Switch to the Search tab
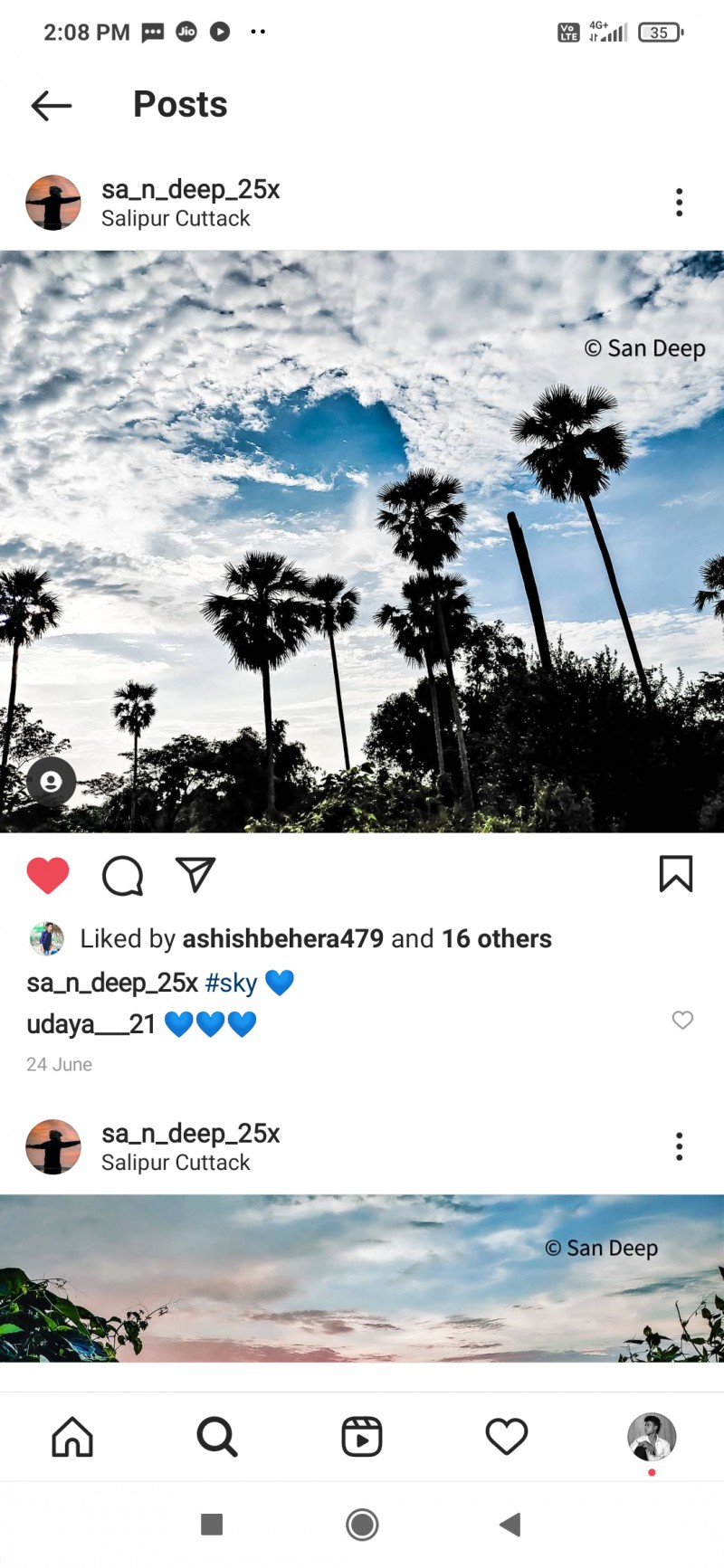Image resolution: width=724 pixels, height=1568 pixels. click(217, 1436)
